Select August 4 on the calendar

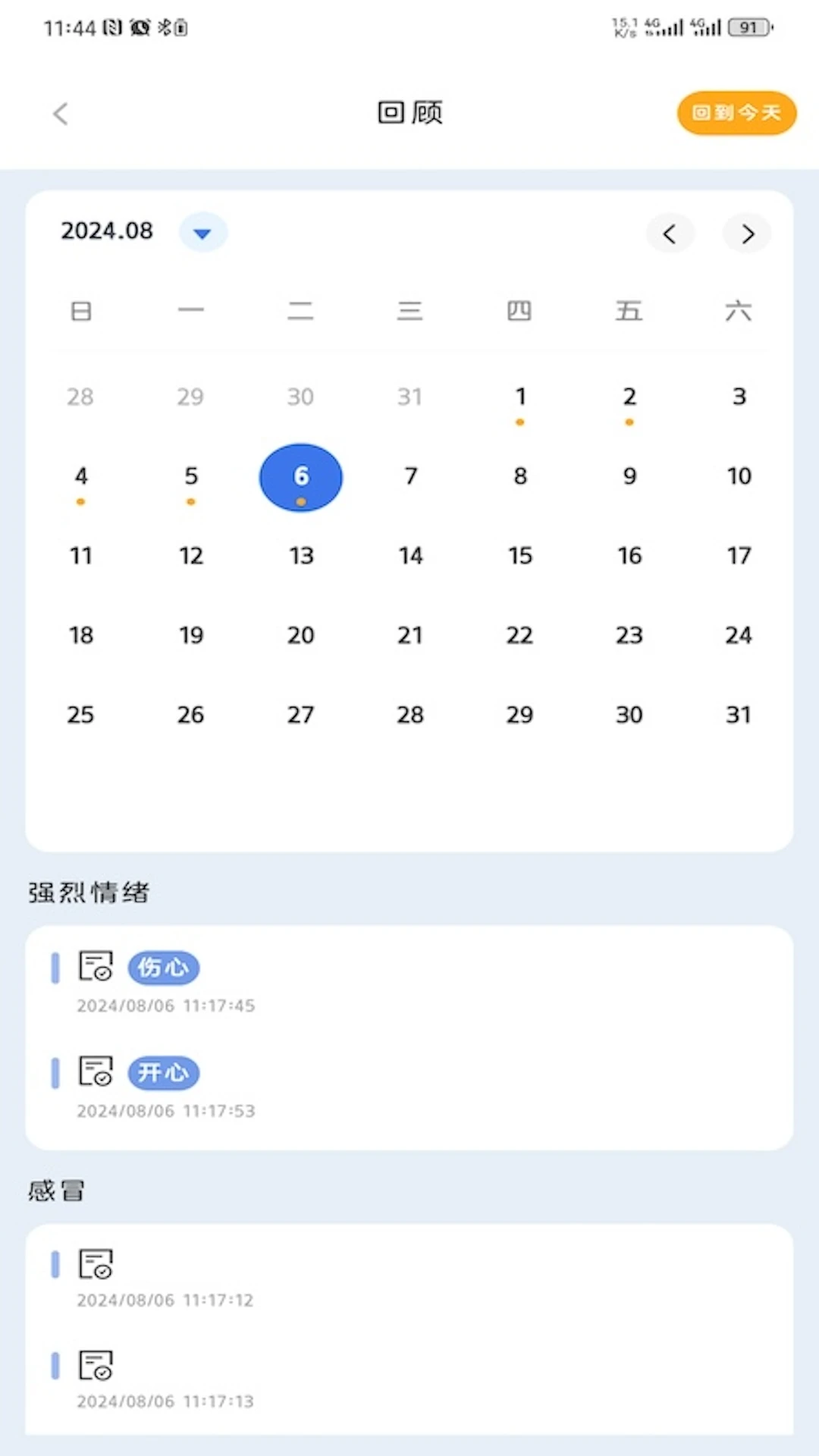point(81,478)
